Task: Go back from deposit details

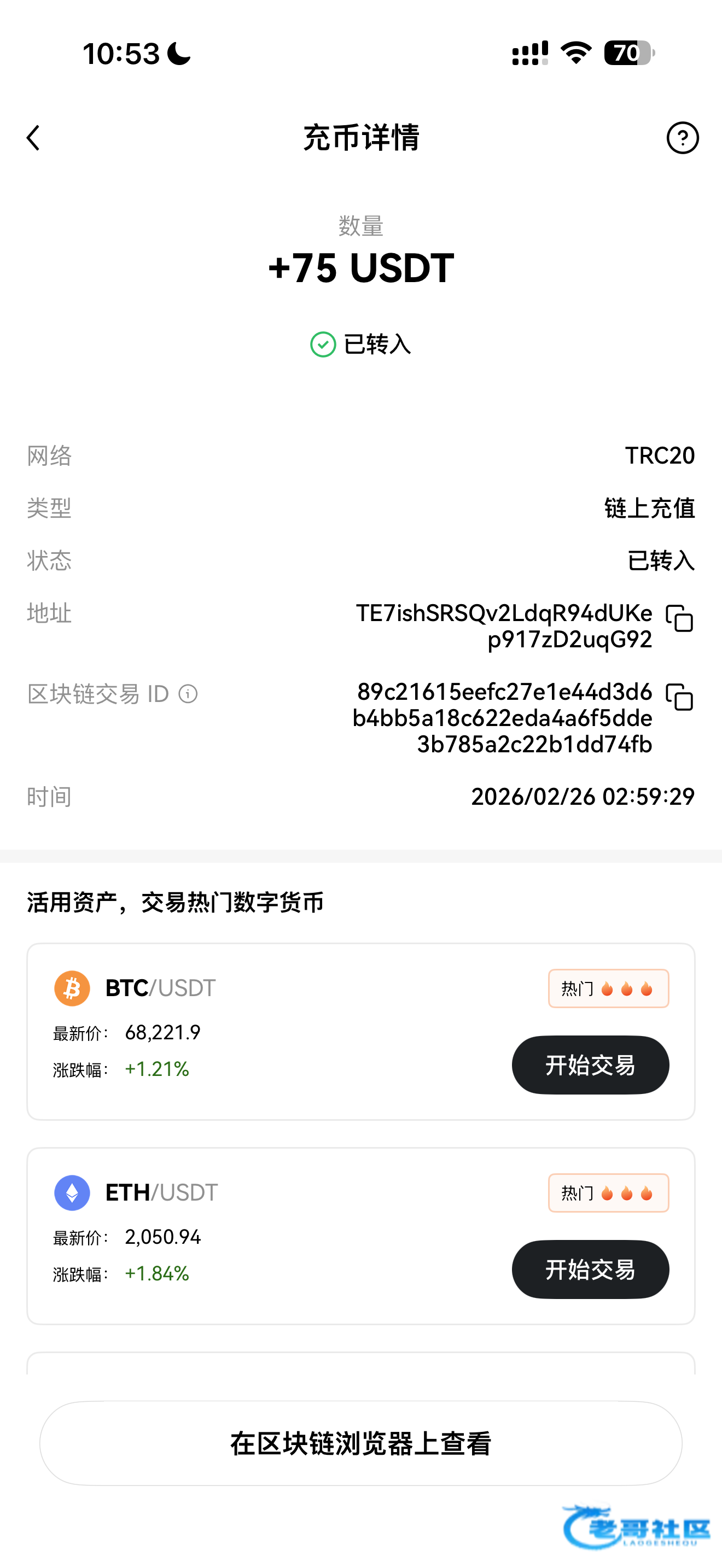Action: pos(33,138)
